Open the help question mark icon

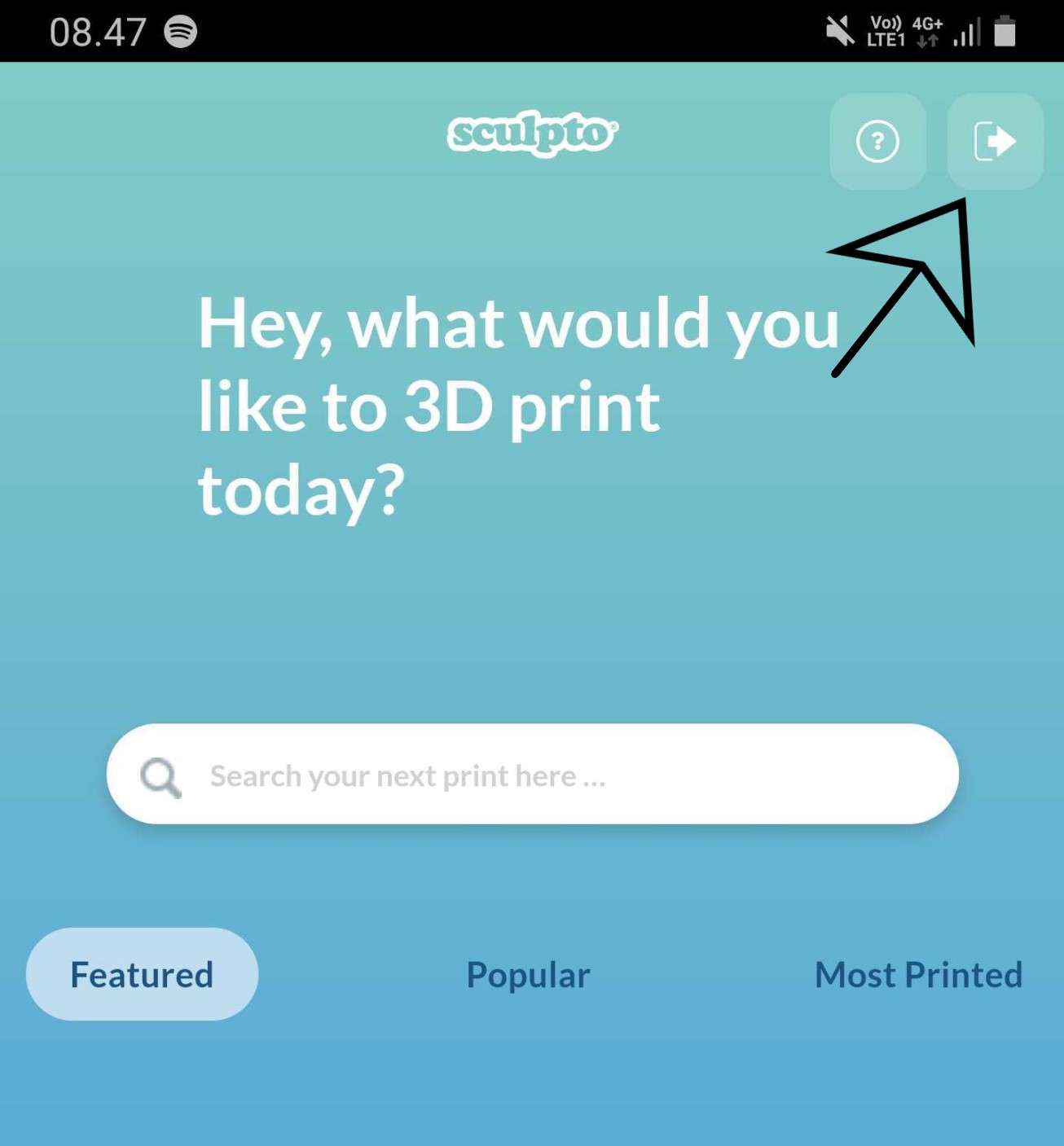pyautogui.click(x=877, y=142)
